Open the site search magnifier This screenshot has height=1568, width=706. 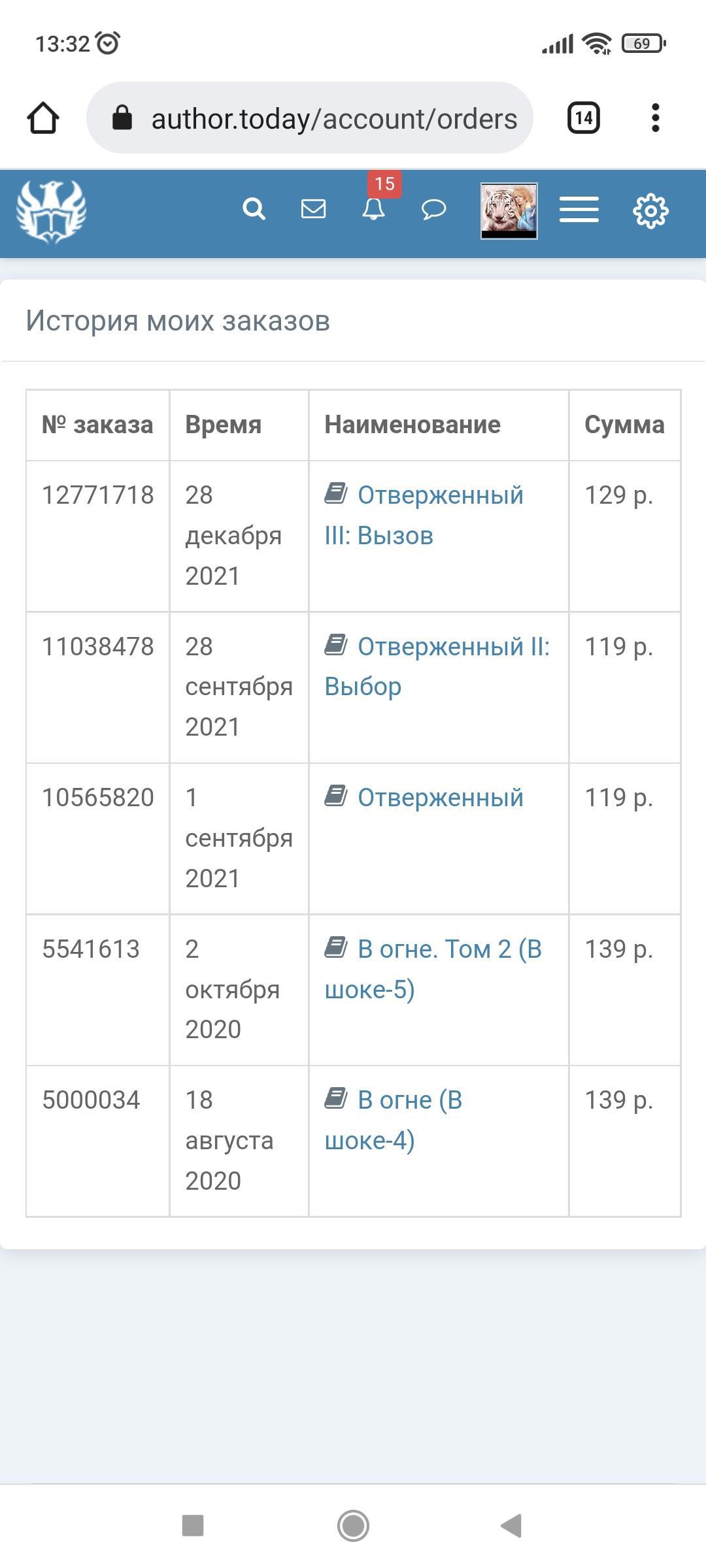(254, 210)
